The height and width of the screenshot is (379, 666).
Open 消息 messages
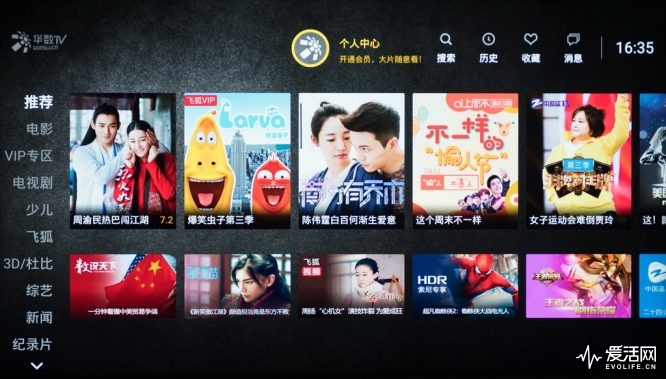[x=573, y=48]
